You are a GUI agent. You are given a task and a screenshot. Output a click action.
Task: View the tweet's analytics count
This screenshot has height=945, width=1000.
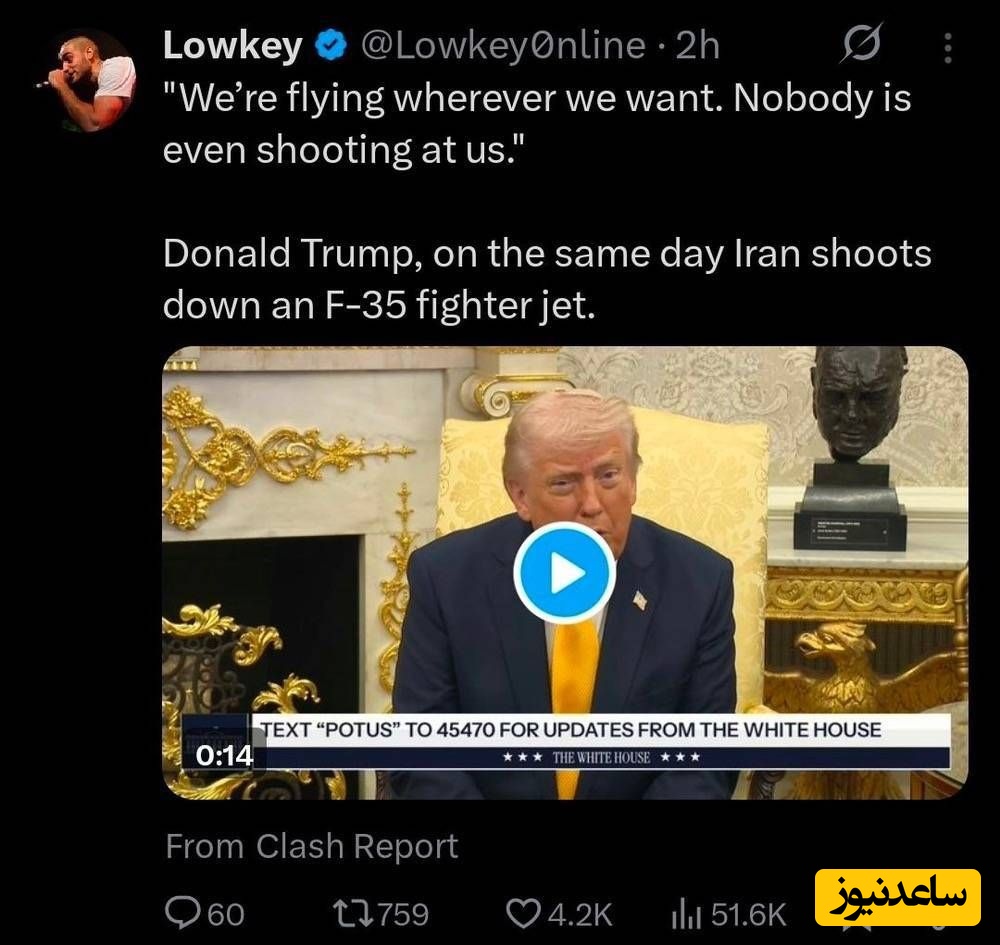pos(727,913)
